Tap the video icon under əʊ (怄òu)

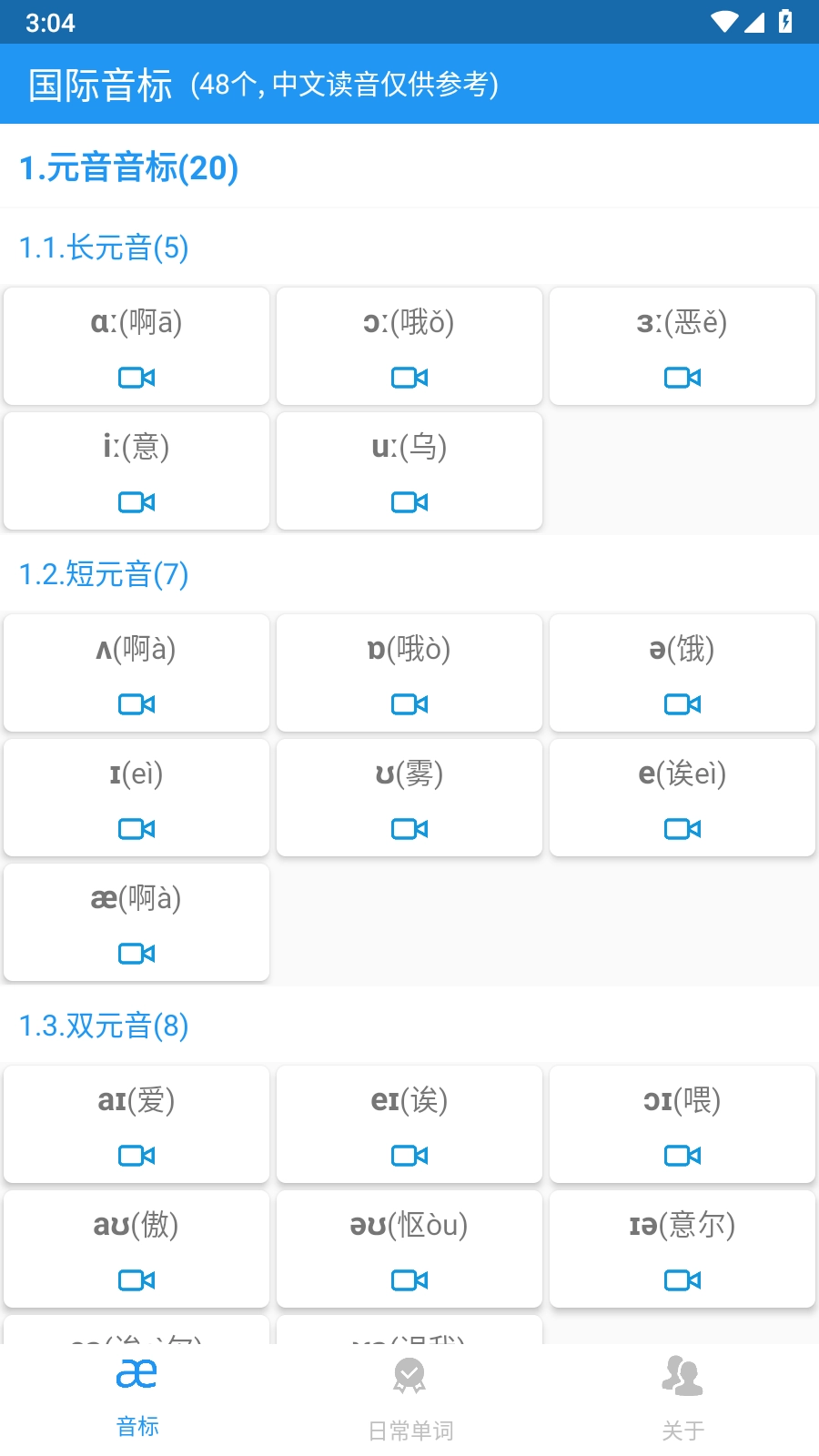(409, 1279)
